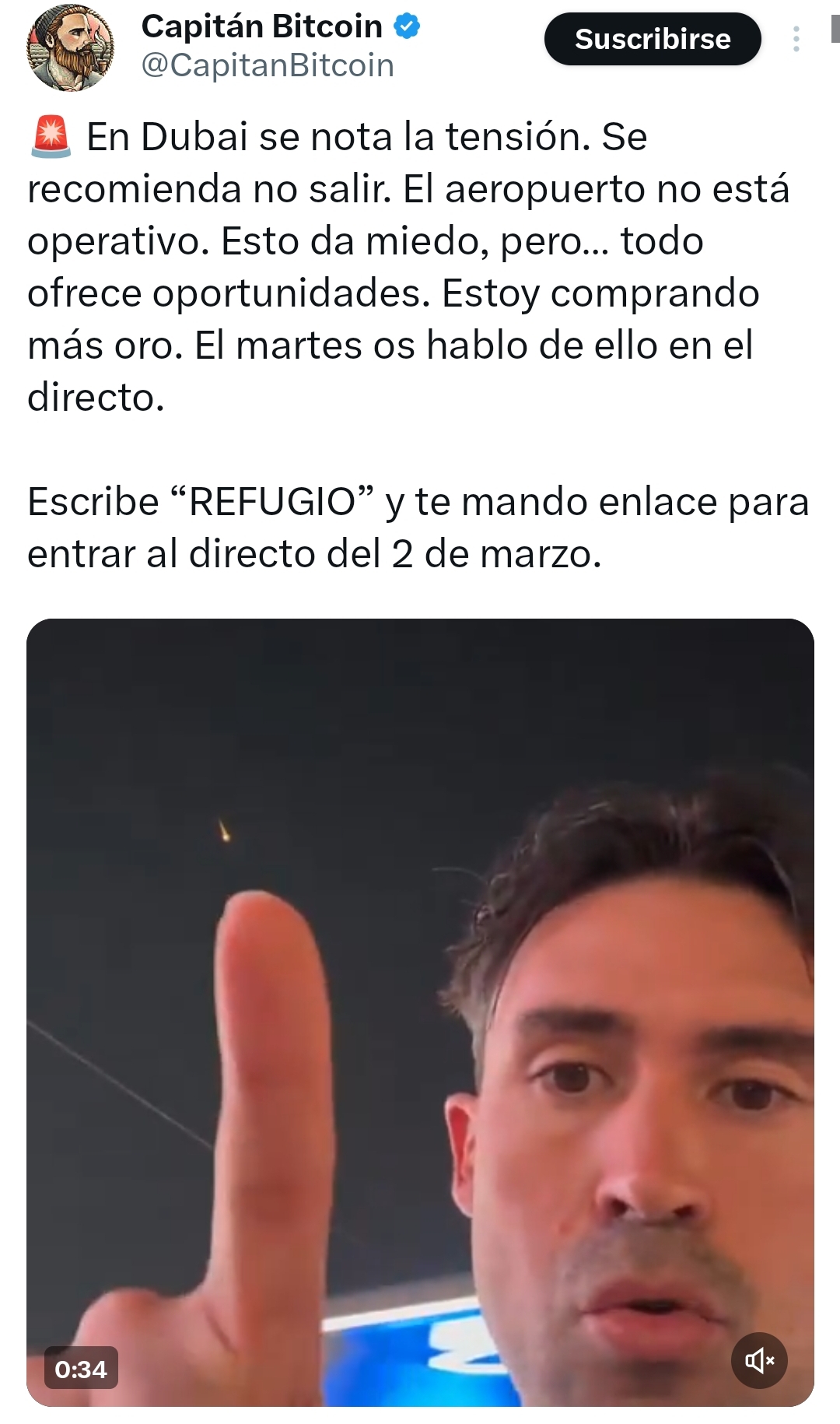Open Capitán Bitcoin's profile avatar
This screenshot has width=840, height=1424.
coord(70,47)
